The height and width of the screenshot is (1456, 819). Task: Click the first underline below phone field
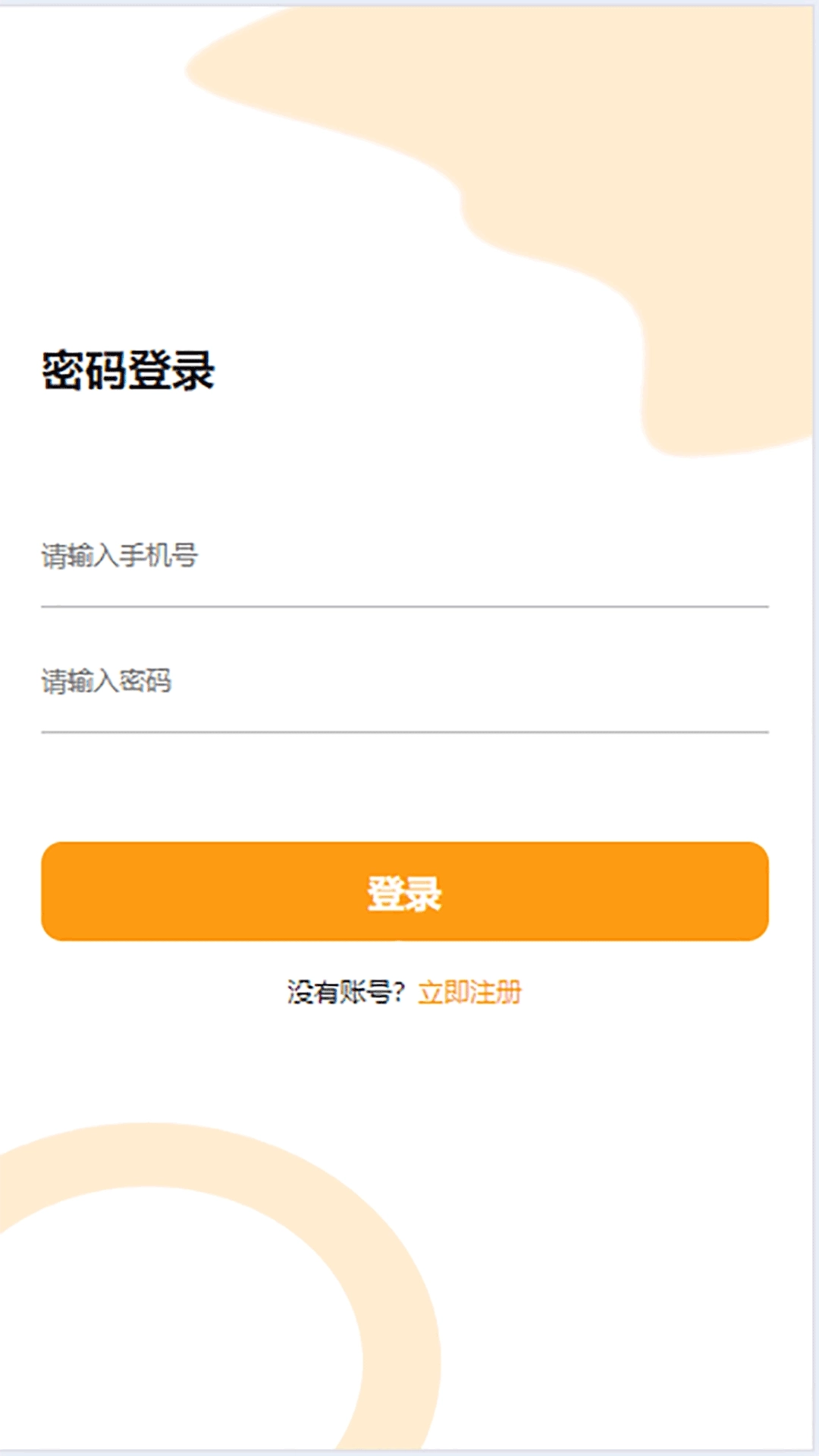[406, 607]
